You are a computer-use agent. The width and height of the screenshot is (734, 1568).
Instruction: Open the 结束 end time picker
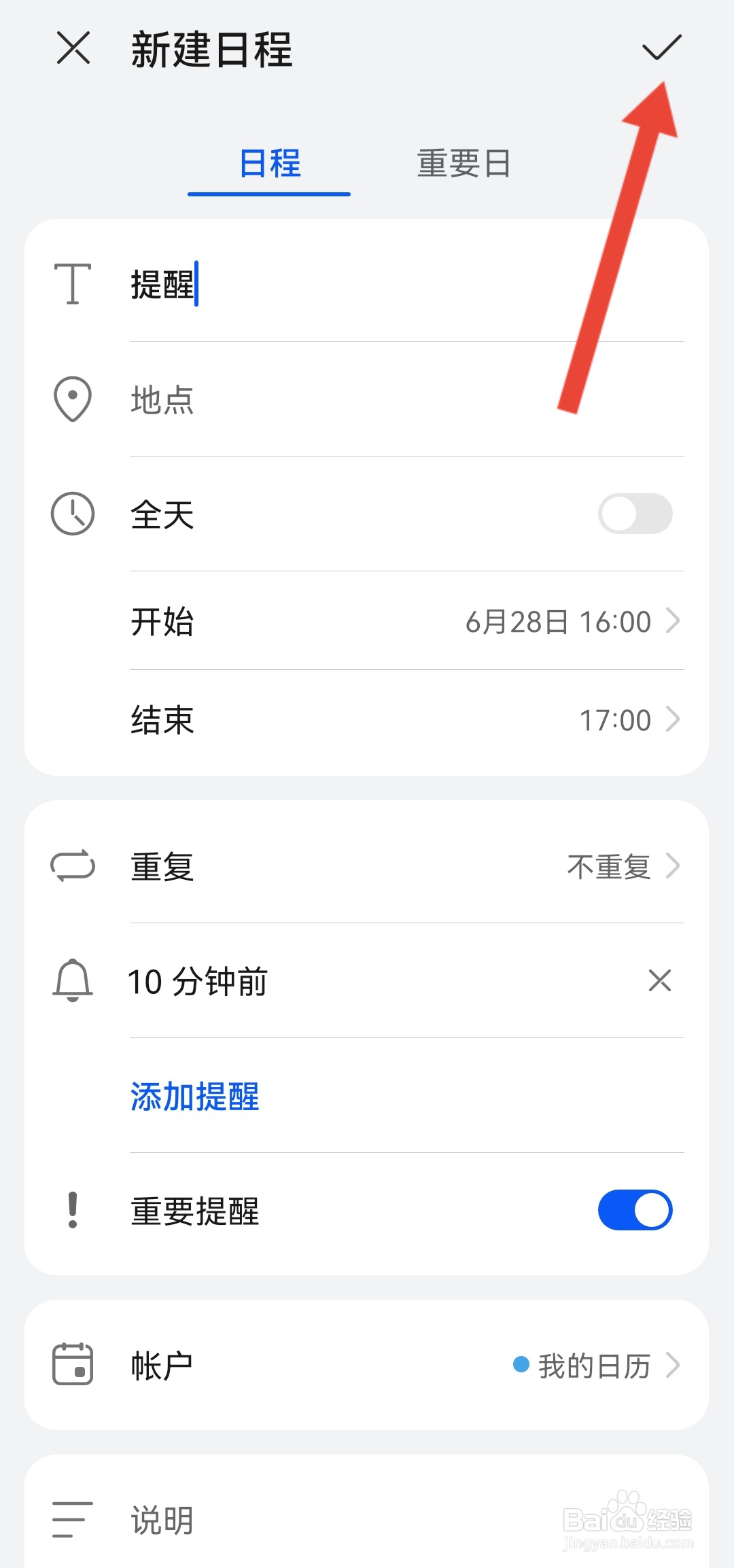point(406,719)
